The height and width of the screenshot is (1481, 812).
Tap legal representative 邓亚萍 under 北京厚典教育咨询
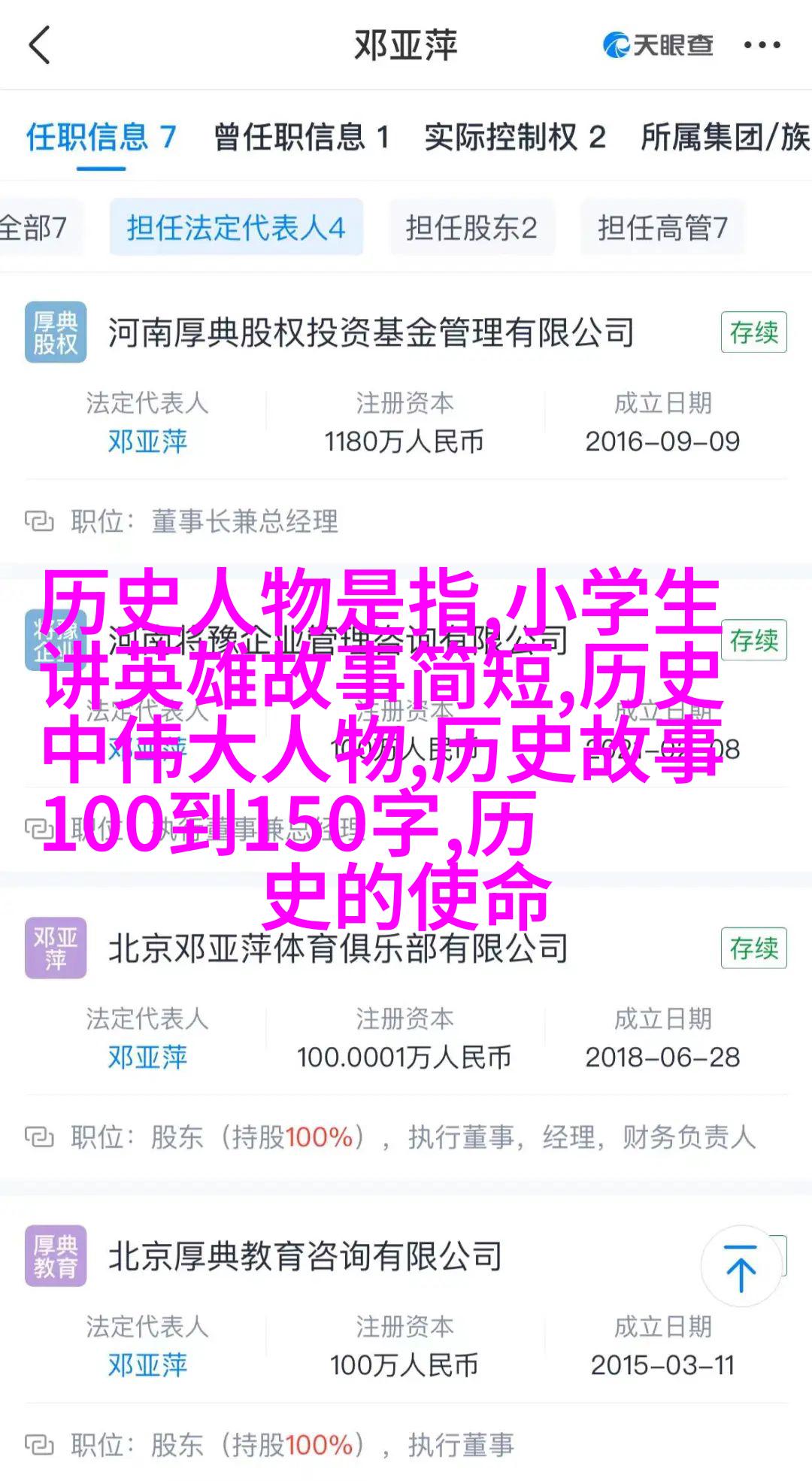147,1365
